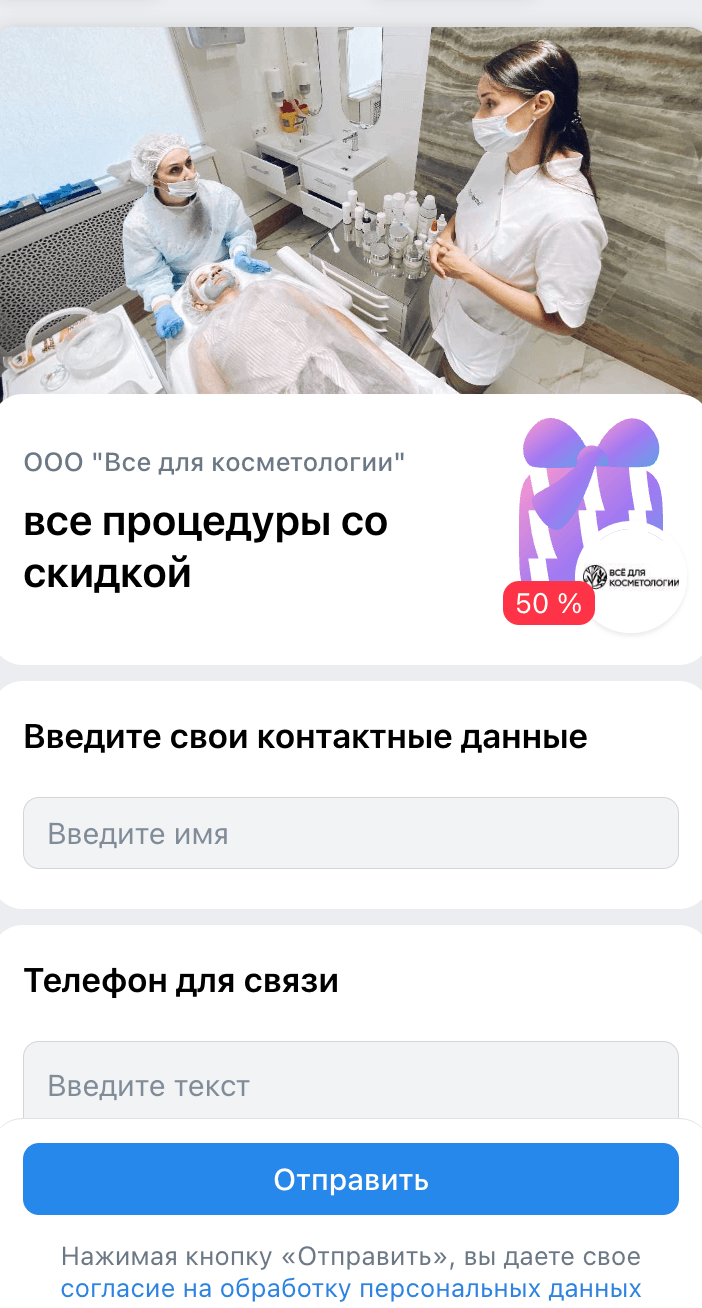Open «согласие на обработку персональных данных» link
This screenshot has height=1308, width=702.
(350, 1288)
